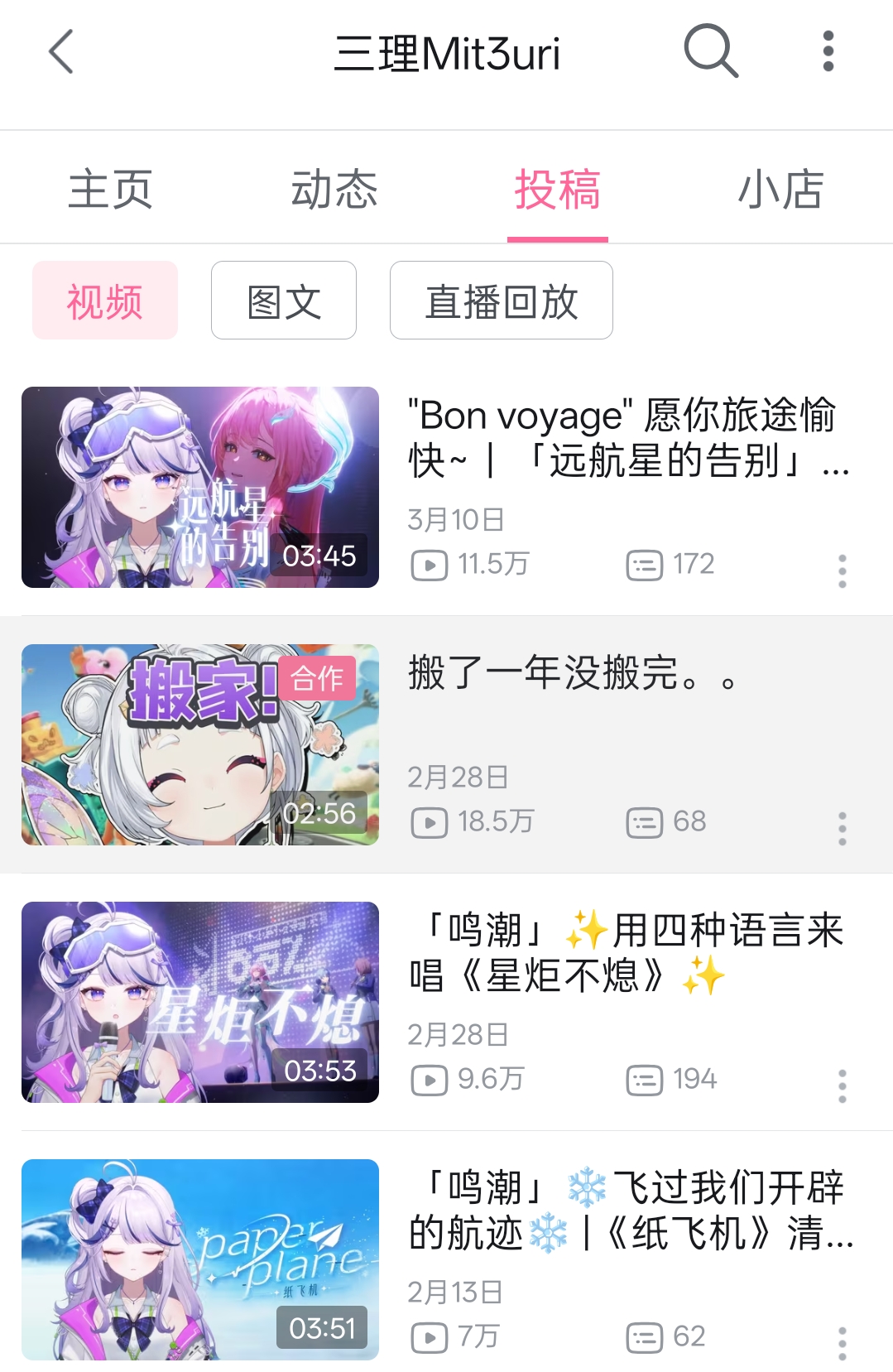Open the 搬了一年没搬完 video
893x1372 pixels.
tap(200, 744)
